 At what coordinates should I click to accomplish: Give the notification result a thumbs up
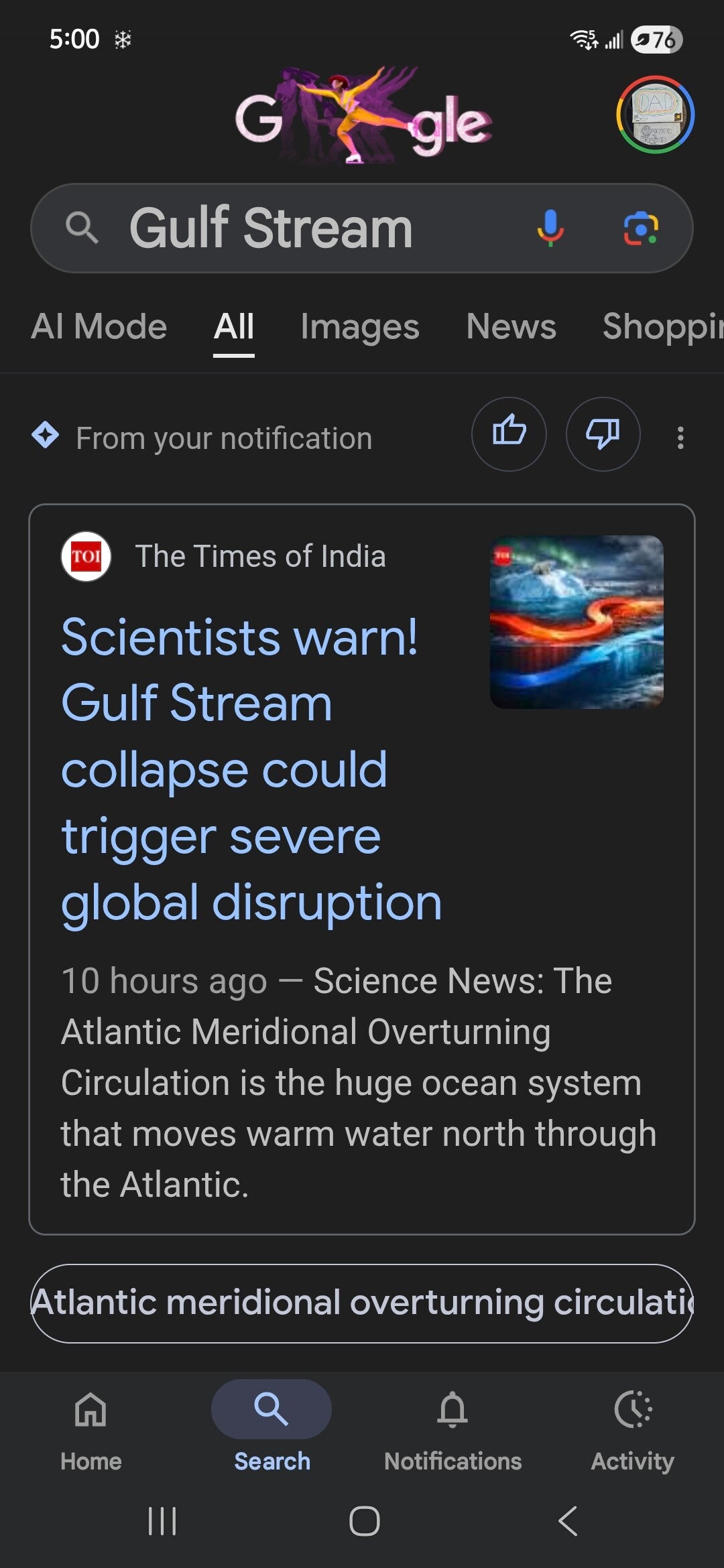(509, 434)
